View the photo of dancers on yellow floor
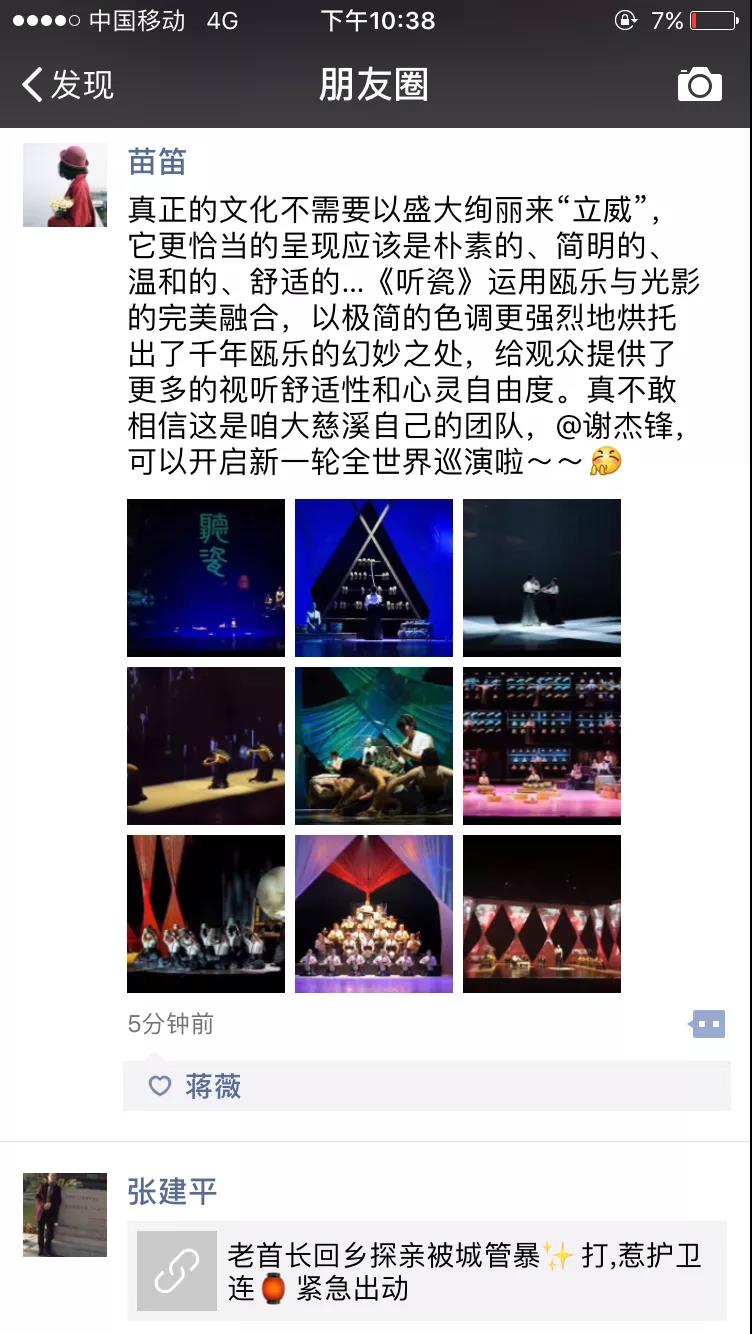 (206, 746)
